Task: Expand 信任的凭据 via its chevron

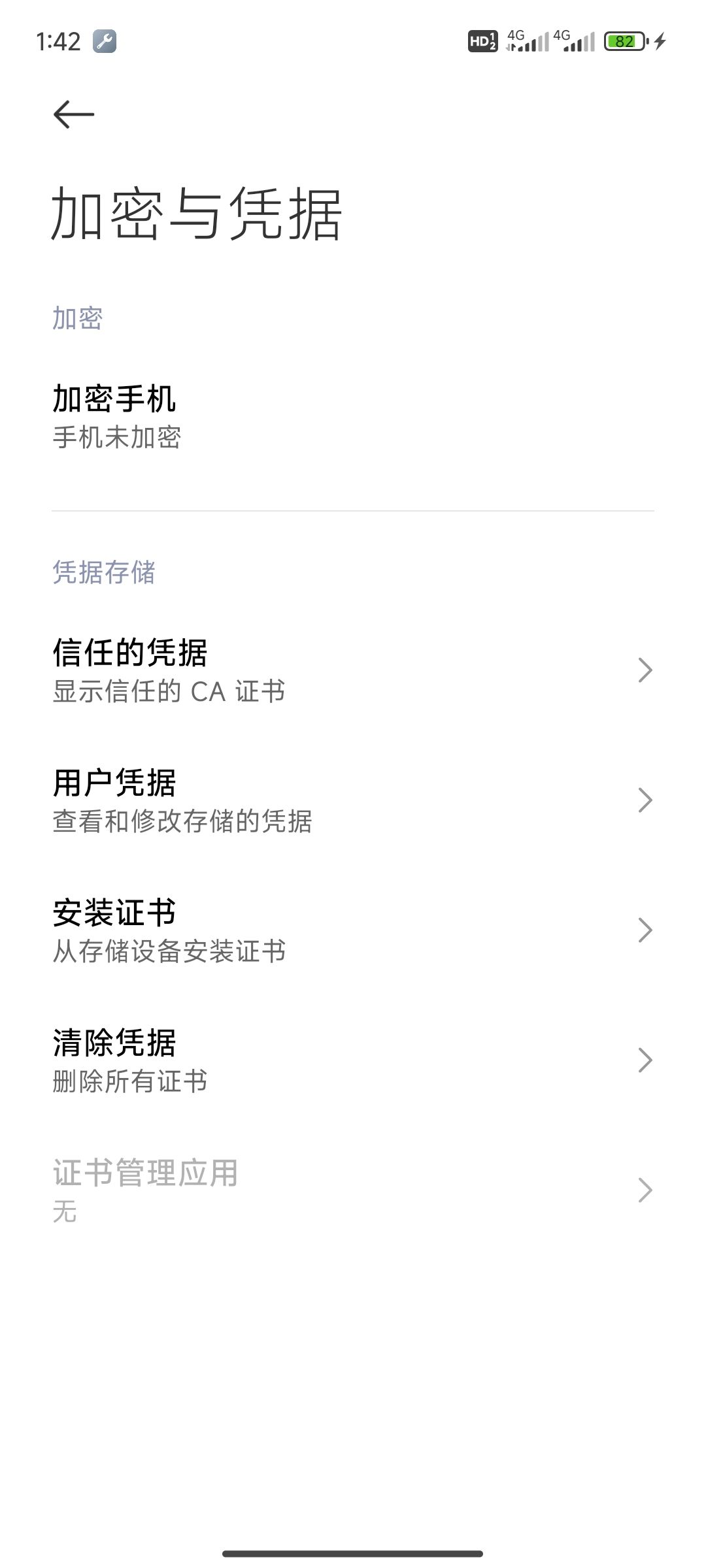Action: (x=645, y=669)
